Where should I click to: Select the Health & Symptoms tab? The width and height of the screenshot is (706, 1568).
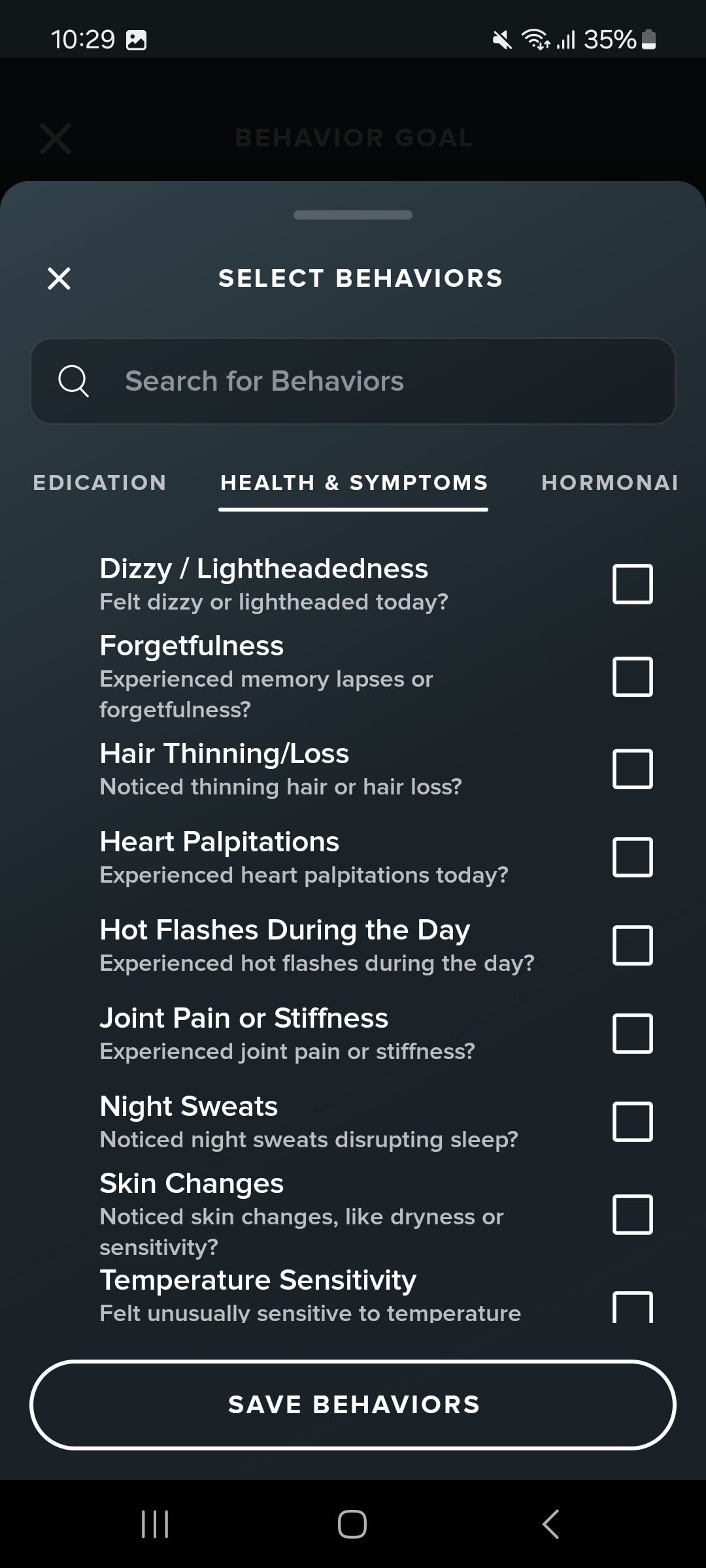coord(354,483)
